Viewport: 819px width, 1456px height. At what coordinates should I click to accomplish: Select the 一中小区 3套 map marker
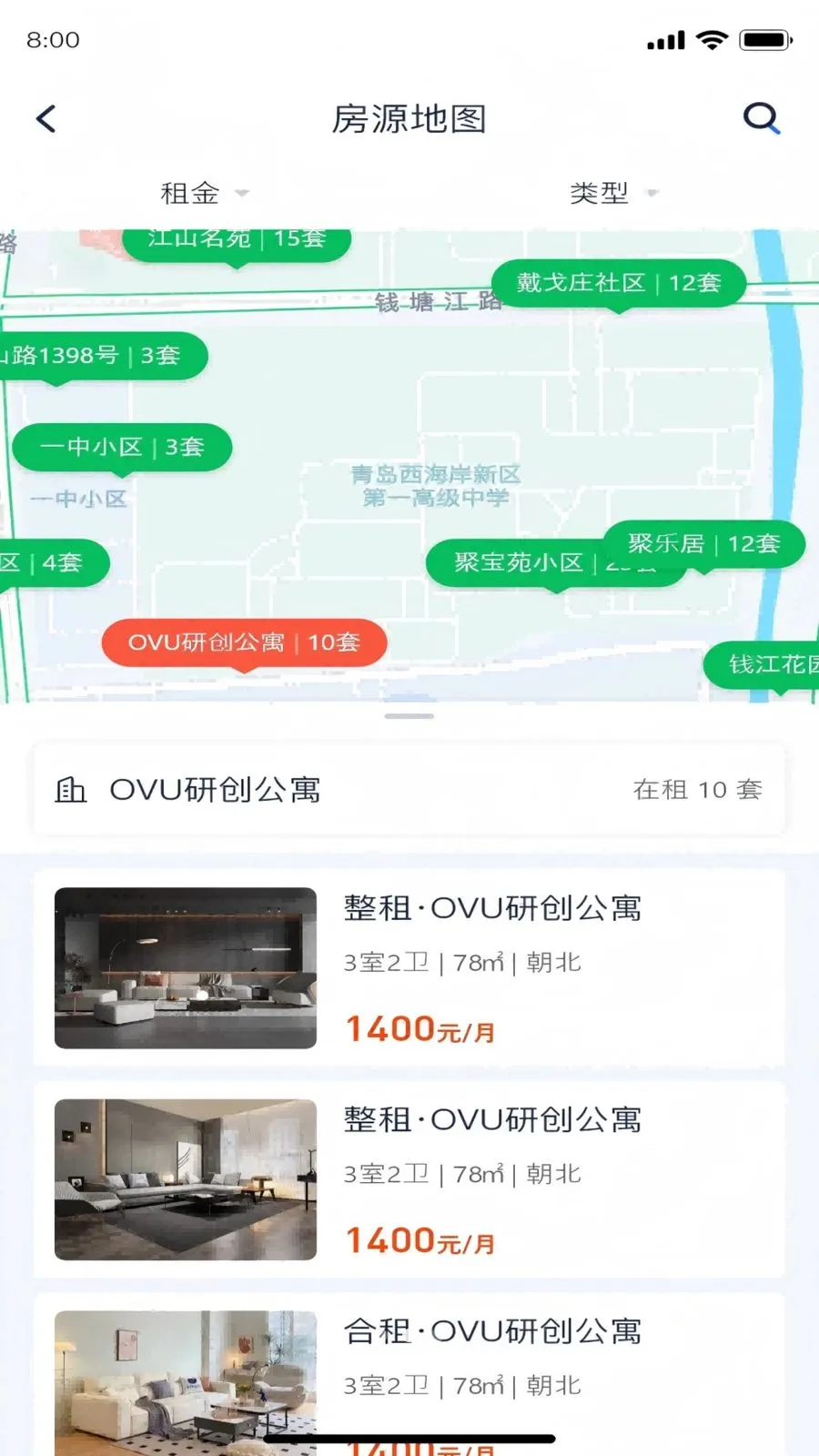pyautogui.click(x=122, y=447)
